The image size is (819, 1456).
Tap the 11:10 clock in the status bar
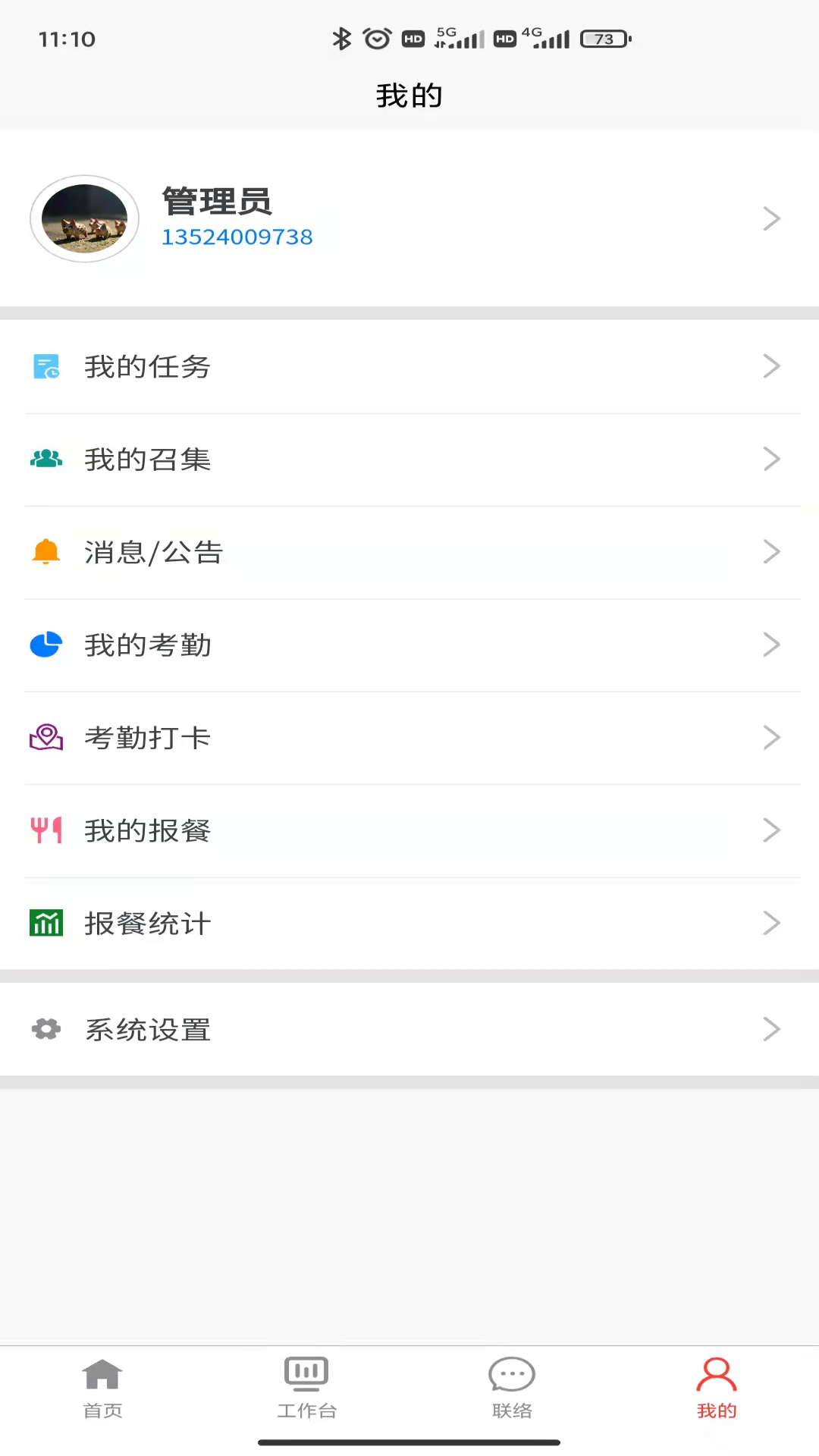tap(67, 39)
